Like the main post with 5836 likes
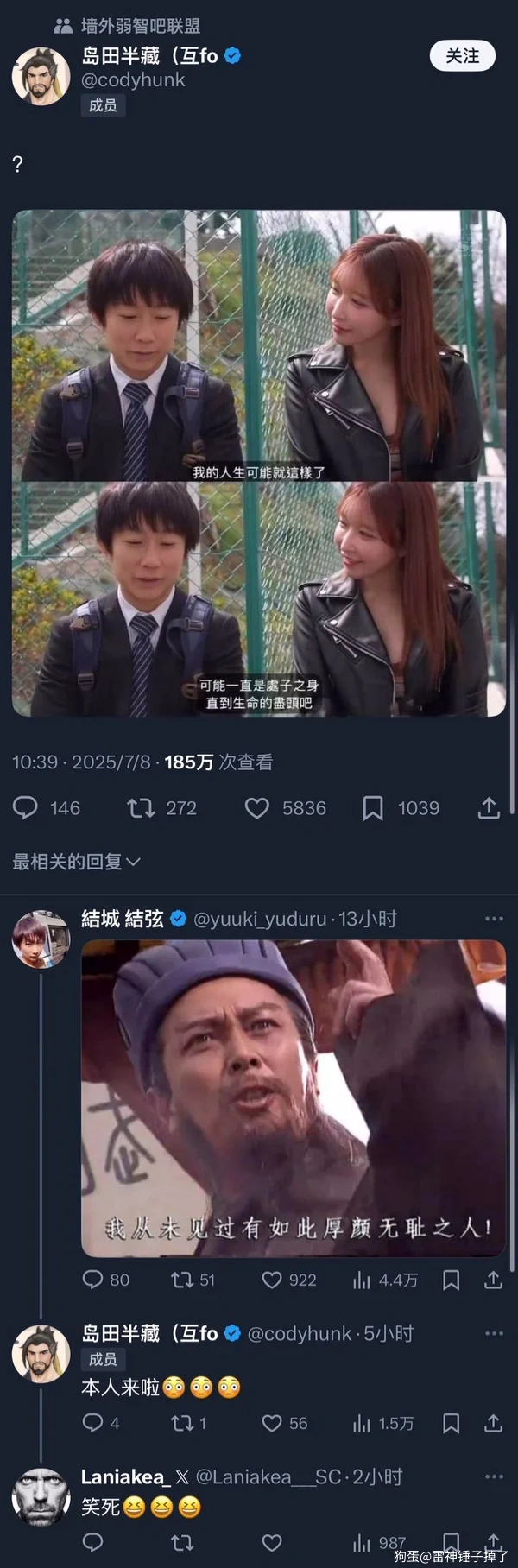This screenshot has height=1568, width=518. coord(257,808)
